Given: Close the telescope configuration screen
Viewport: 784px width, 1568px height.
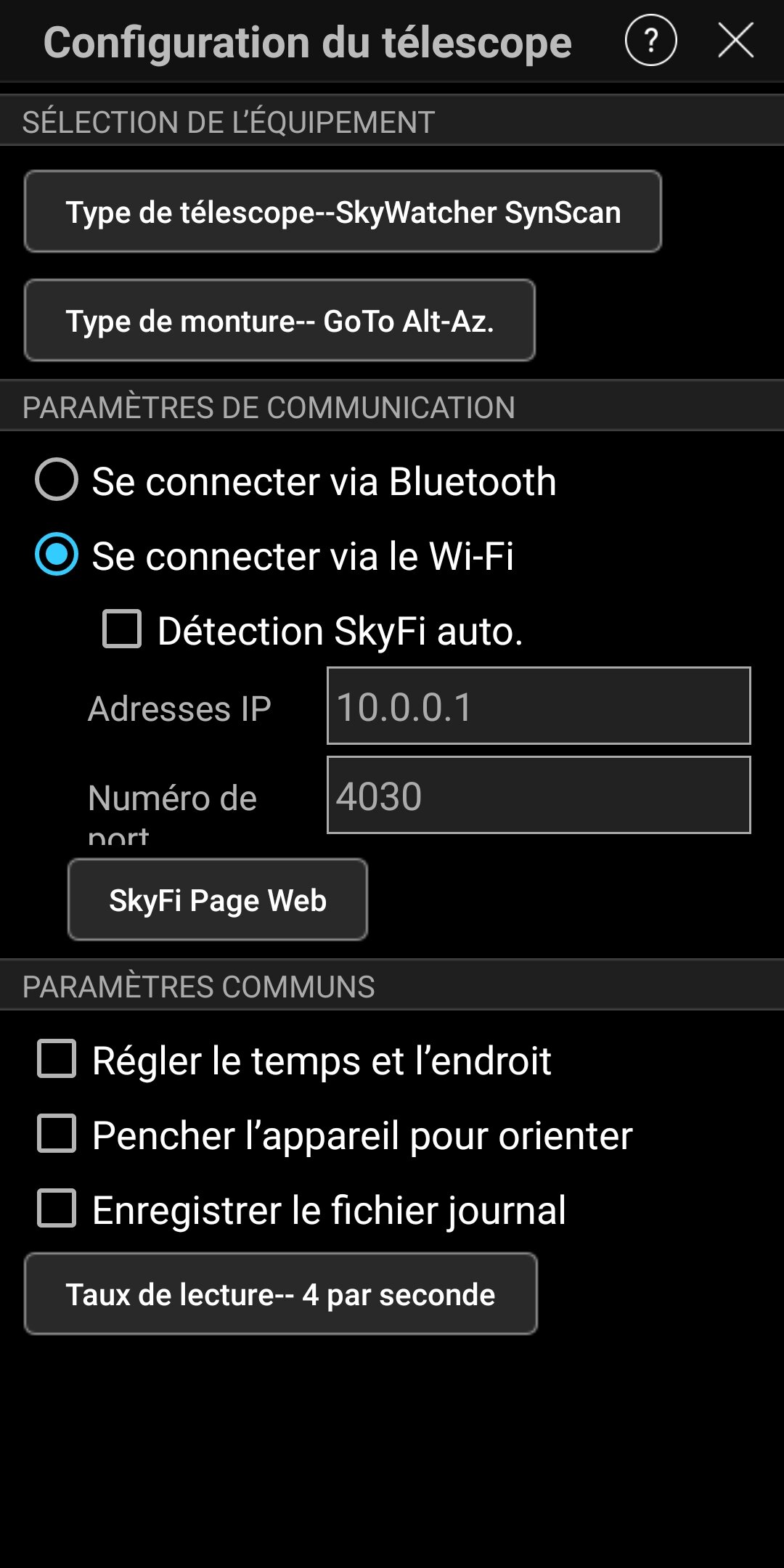Looking at the screenshot, I should (735, 40).
